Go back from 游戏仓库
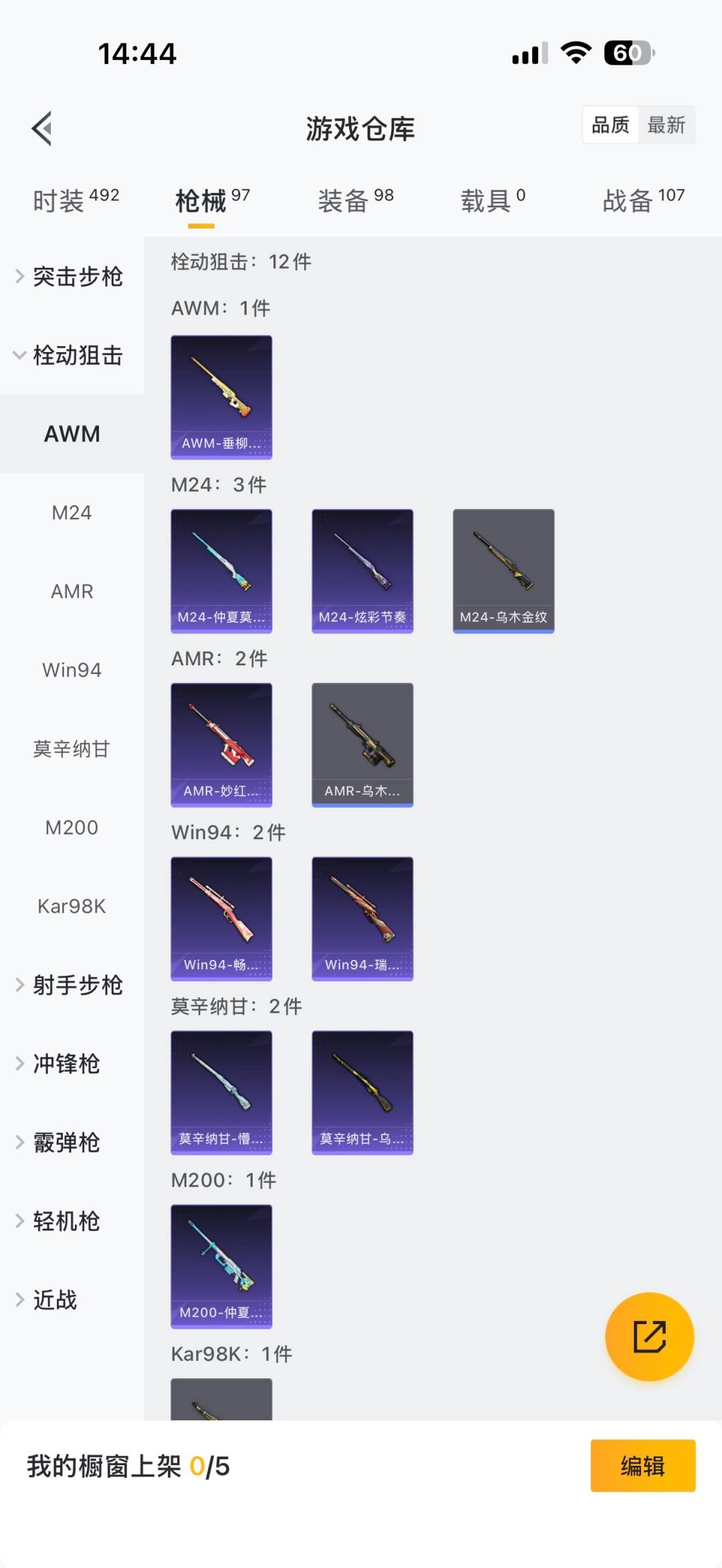This screenshot has width=722, height=1568. coord(42,128)
